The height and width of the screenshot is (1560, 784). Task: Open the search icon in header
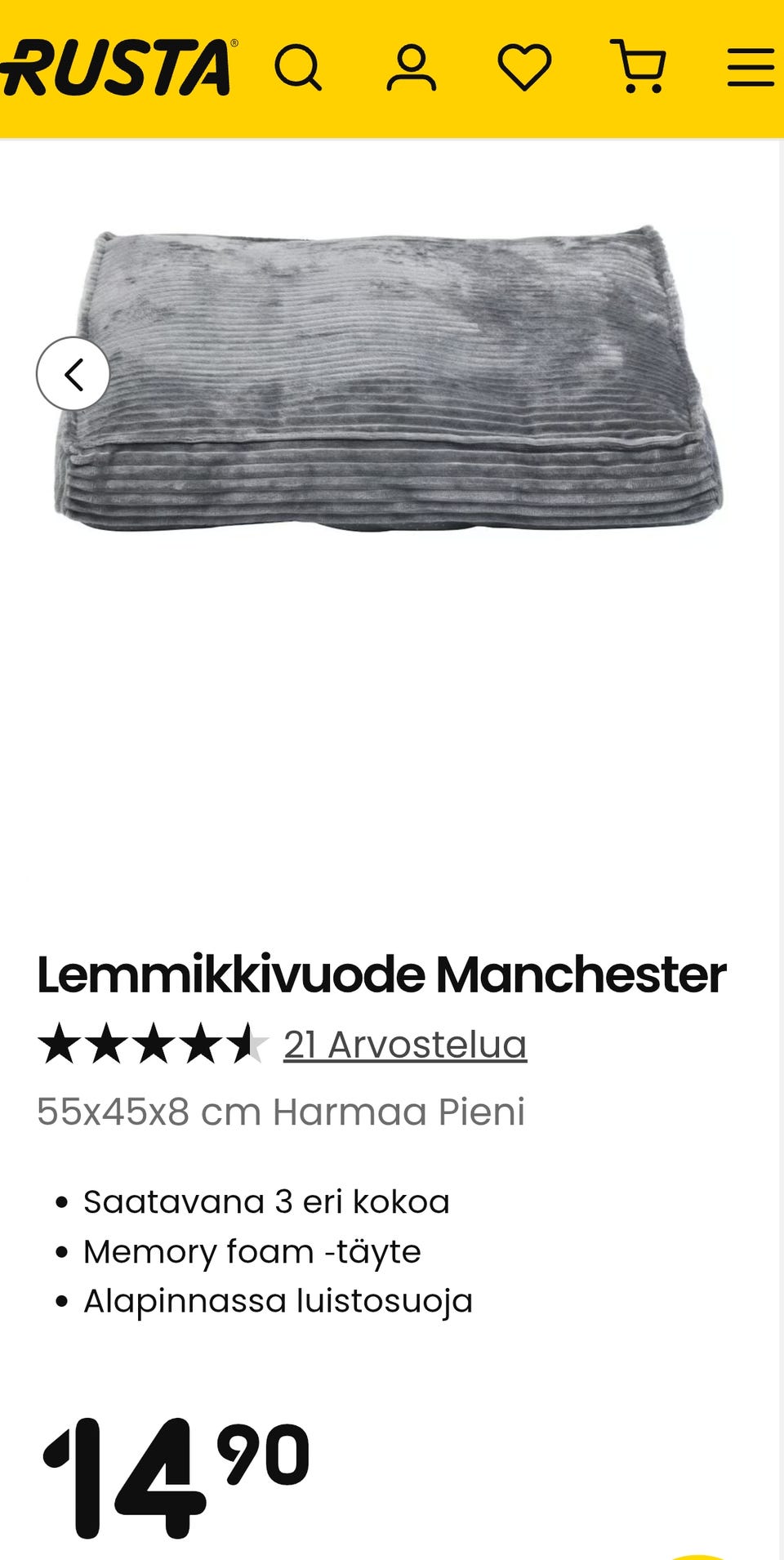click(298, 67)
